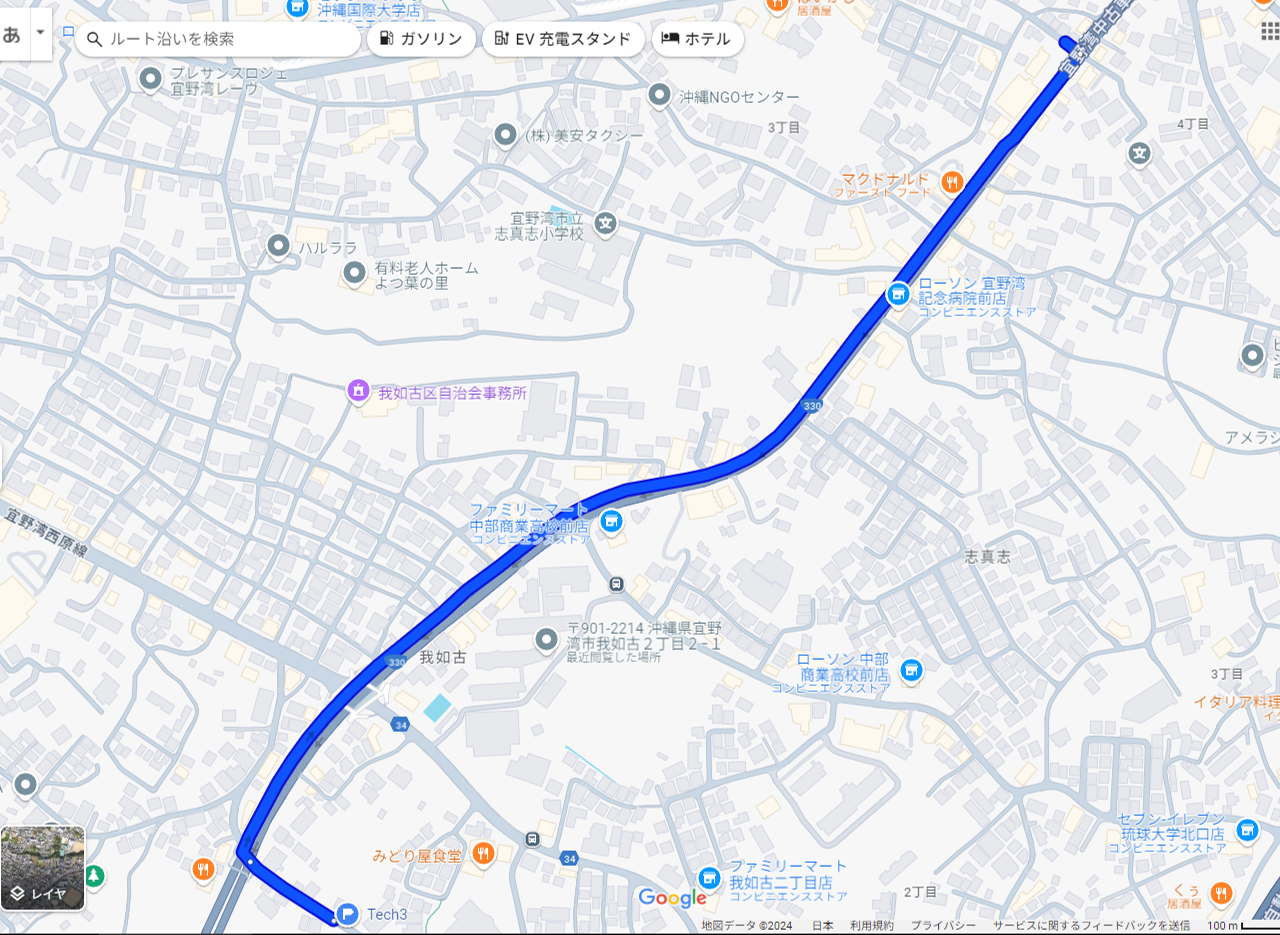The image size is (1280, 935).
Task: Select the ホテル filter chip
Action: tap(697, 39)
